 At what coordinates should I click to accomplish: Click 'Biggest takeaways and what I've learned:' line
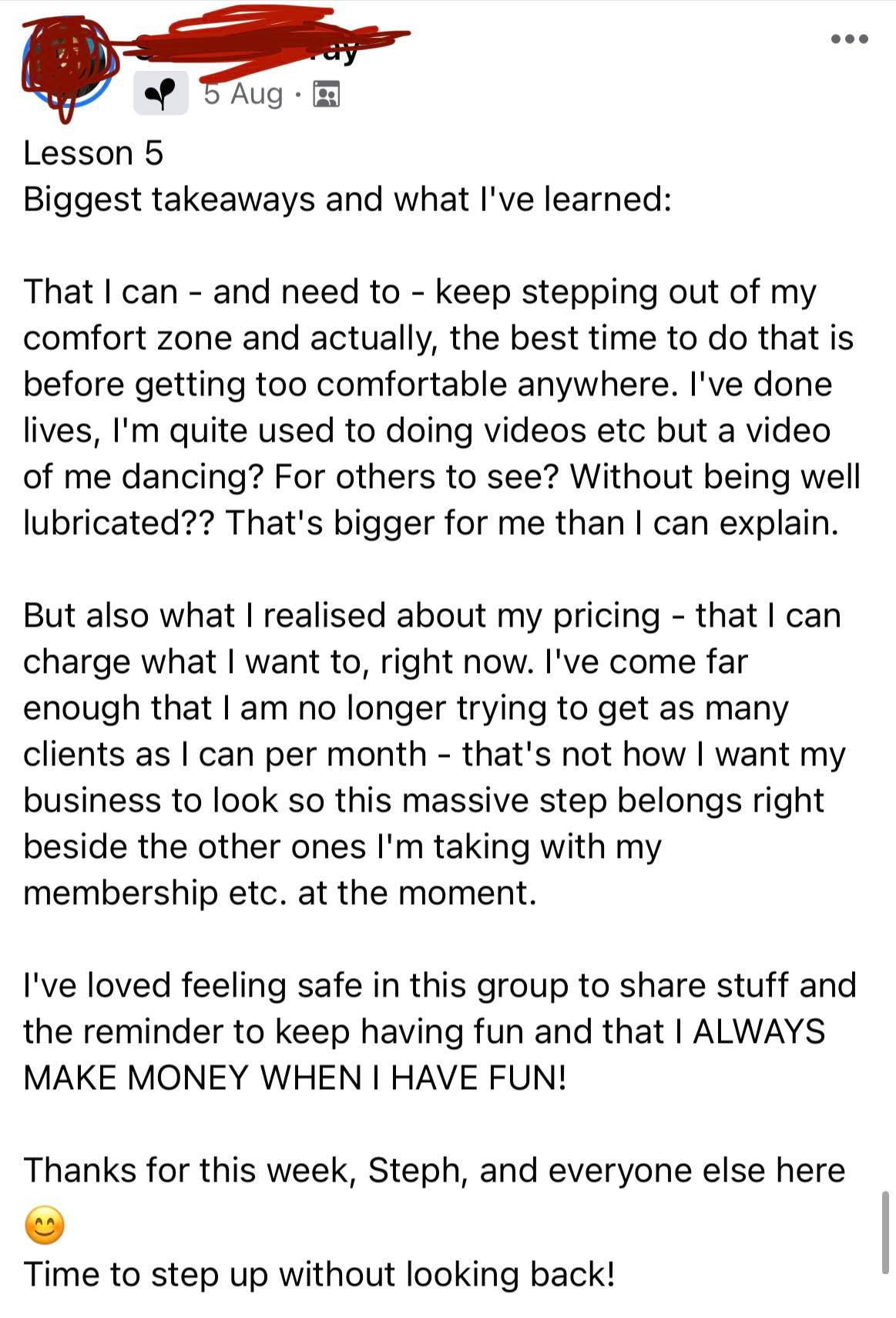tap(348, 199)
